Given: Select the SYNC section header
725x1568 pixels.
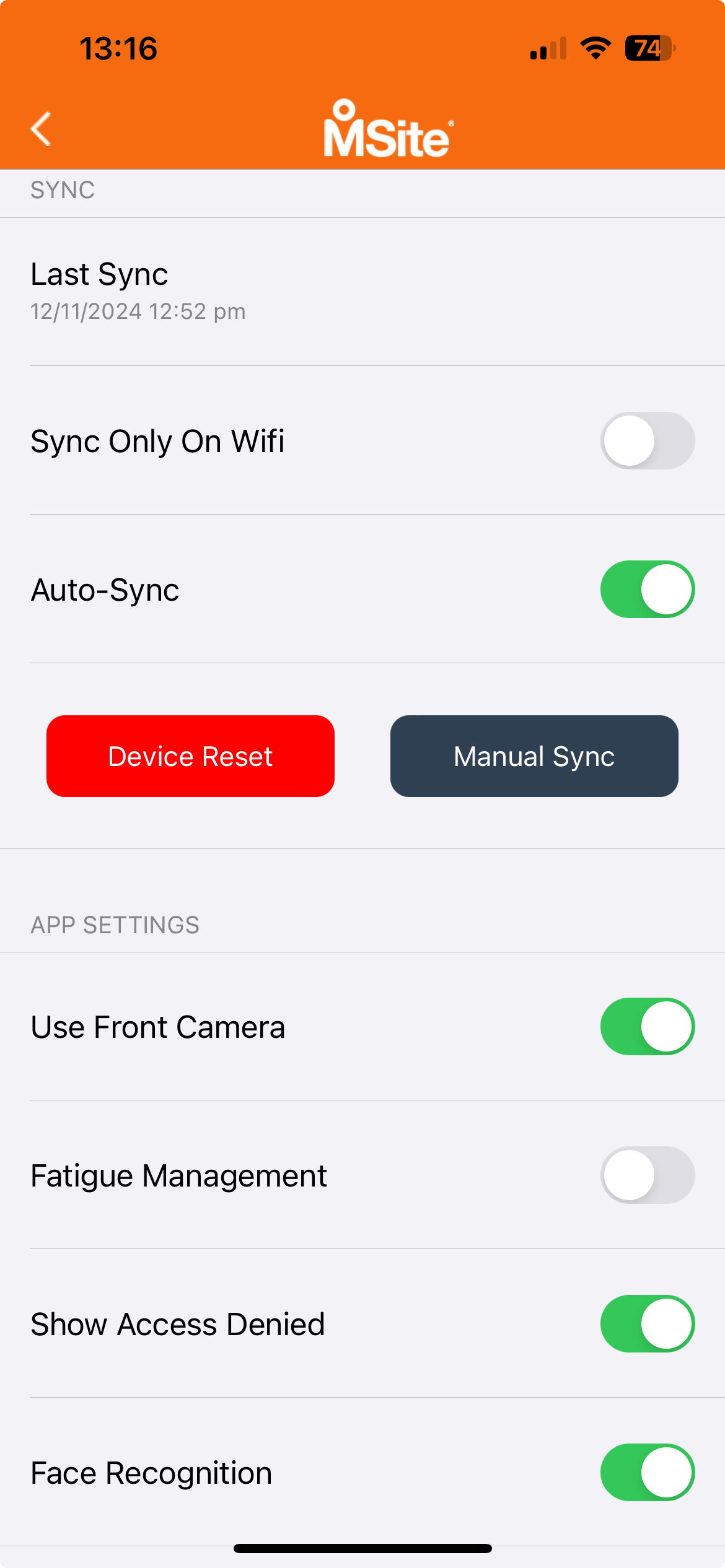Looking at the screenshot, I should click(62, 190).
